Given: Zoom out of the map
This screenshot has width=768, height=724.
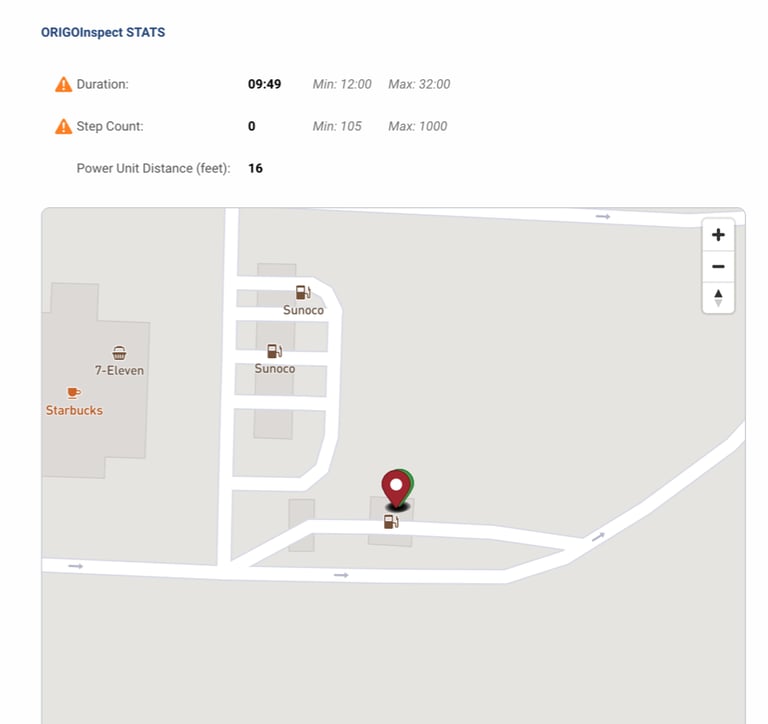Looking at the screenshot, I should tap(718, 267).
